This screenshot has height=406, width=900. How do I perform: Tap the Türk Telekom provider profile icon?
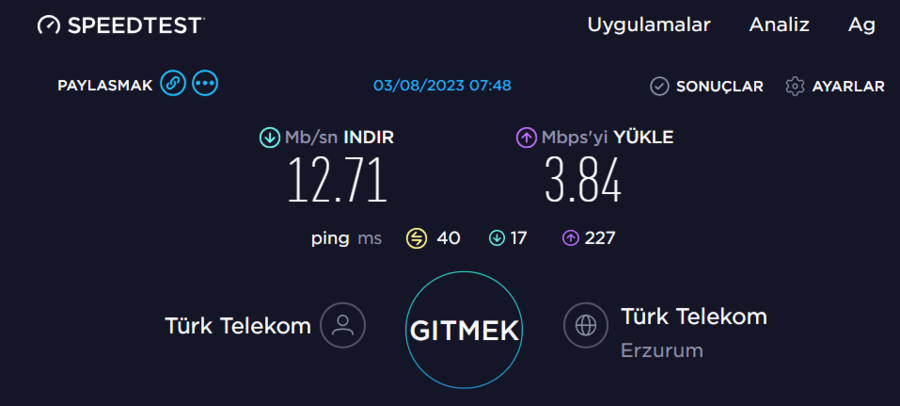tap(343, 325)
